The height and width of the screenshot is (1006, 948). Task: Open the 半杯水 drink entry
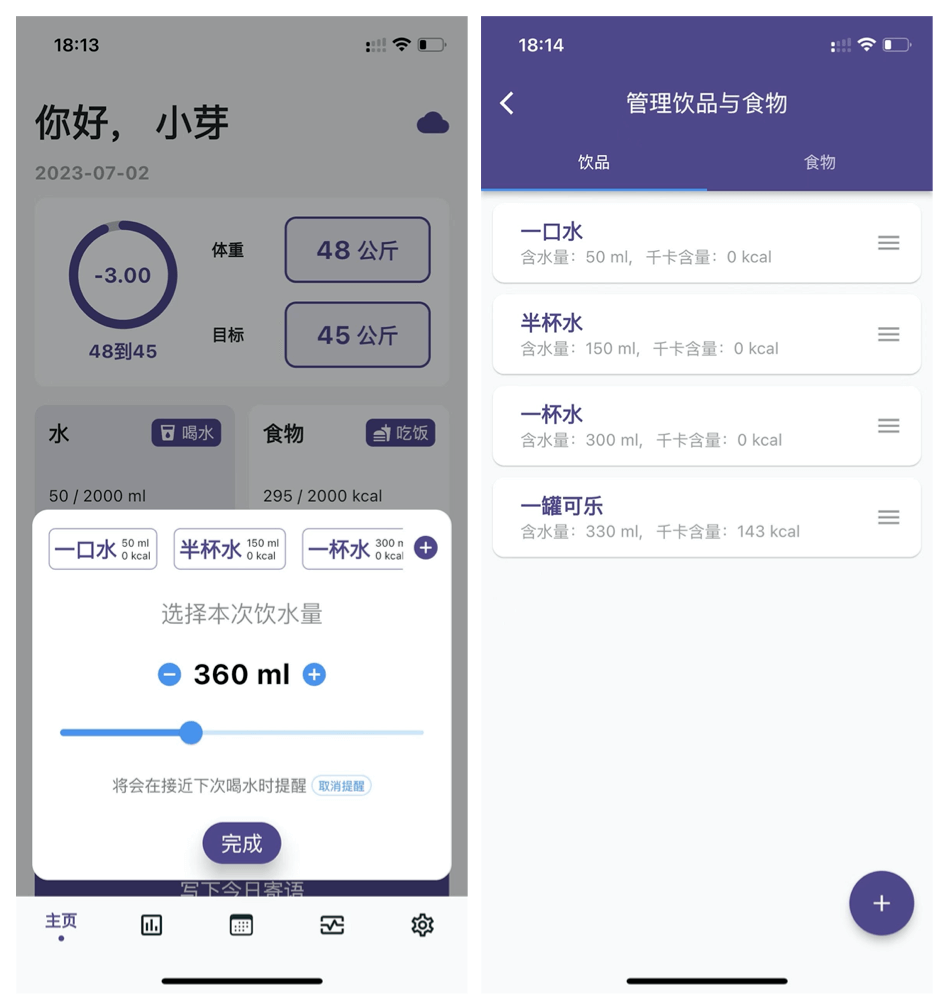pos(680,334)
